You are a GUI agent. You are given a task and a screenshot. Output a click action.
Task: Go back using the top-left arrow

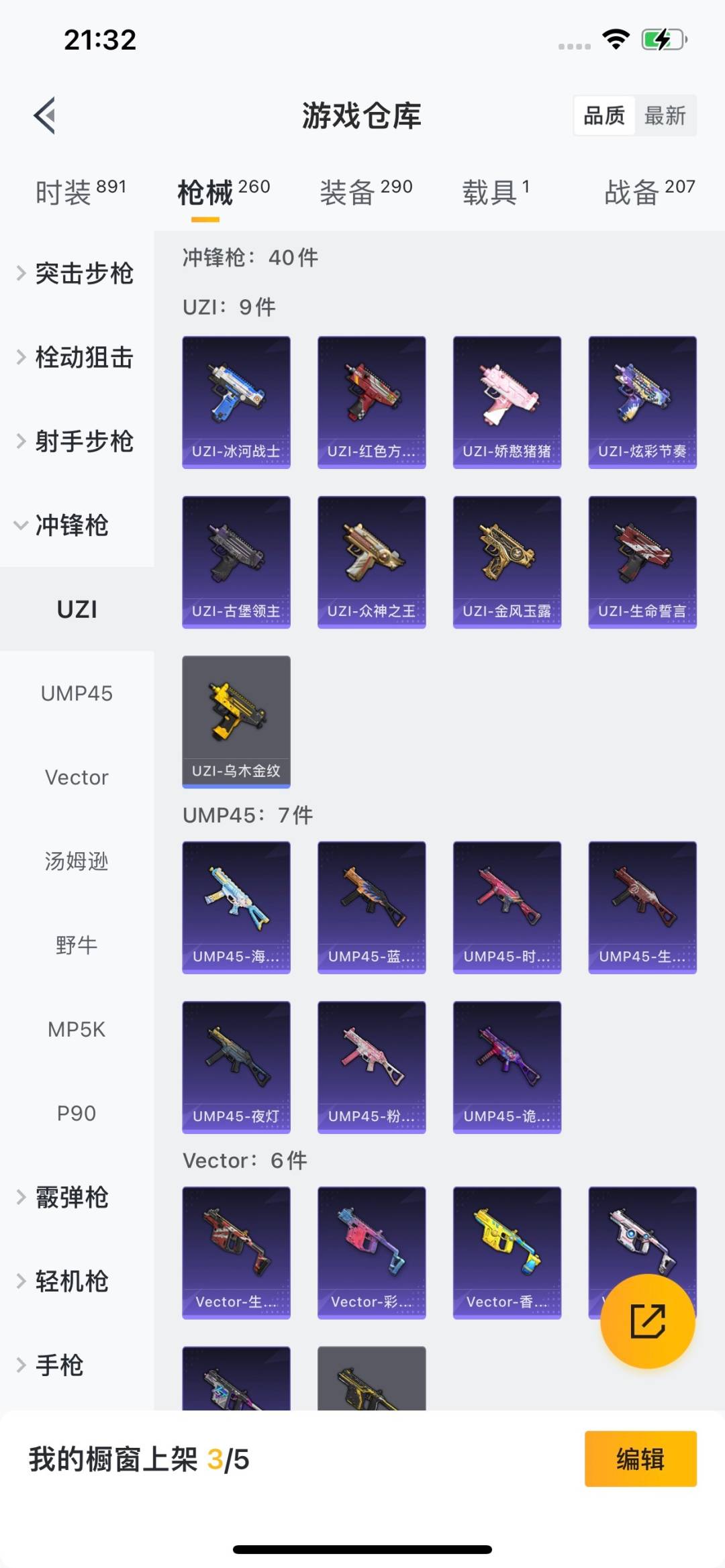[x=44, y=116]
